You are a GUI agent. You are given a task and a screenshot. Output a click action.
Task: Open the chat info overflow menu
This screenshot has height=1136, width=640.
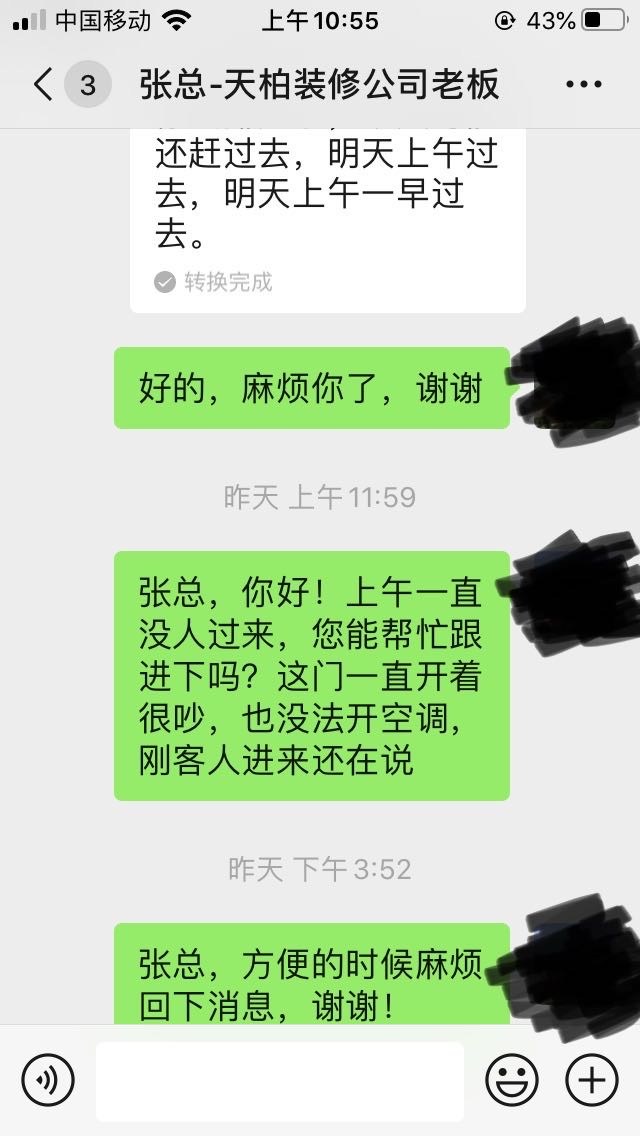[x=584, y=85]
